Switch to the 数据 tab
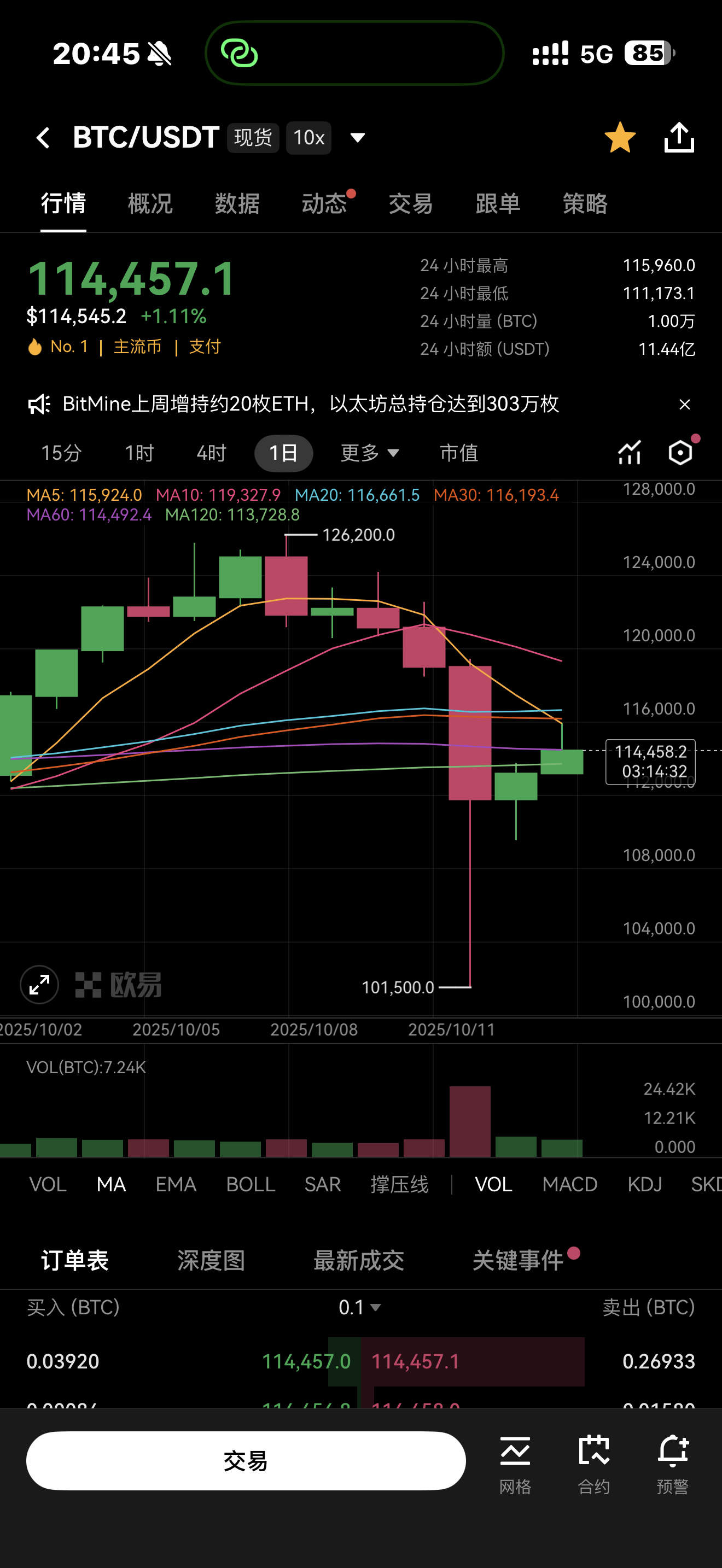The height and width of the screenshot is (1568, 722). pos(237,203)
